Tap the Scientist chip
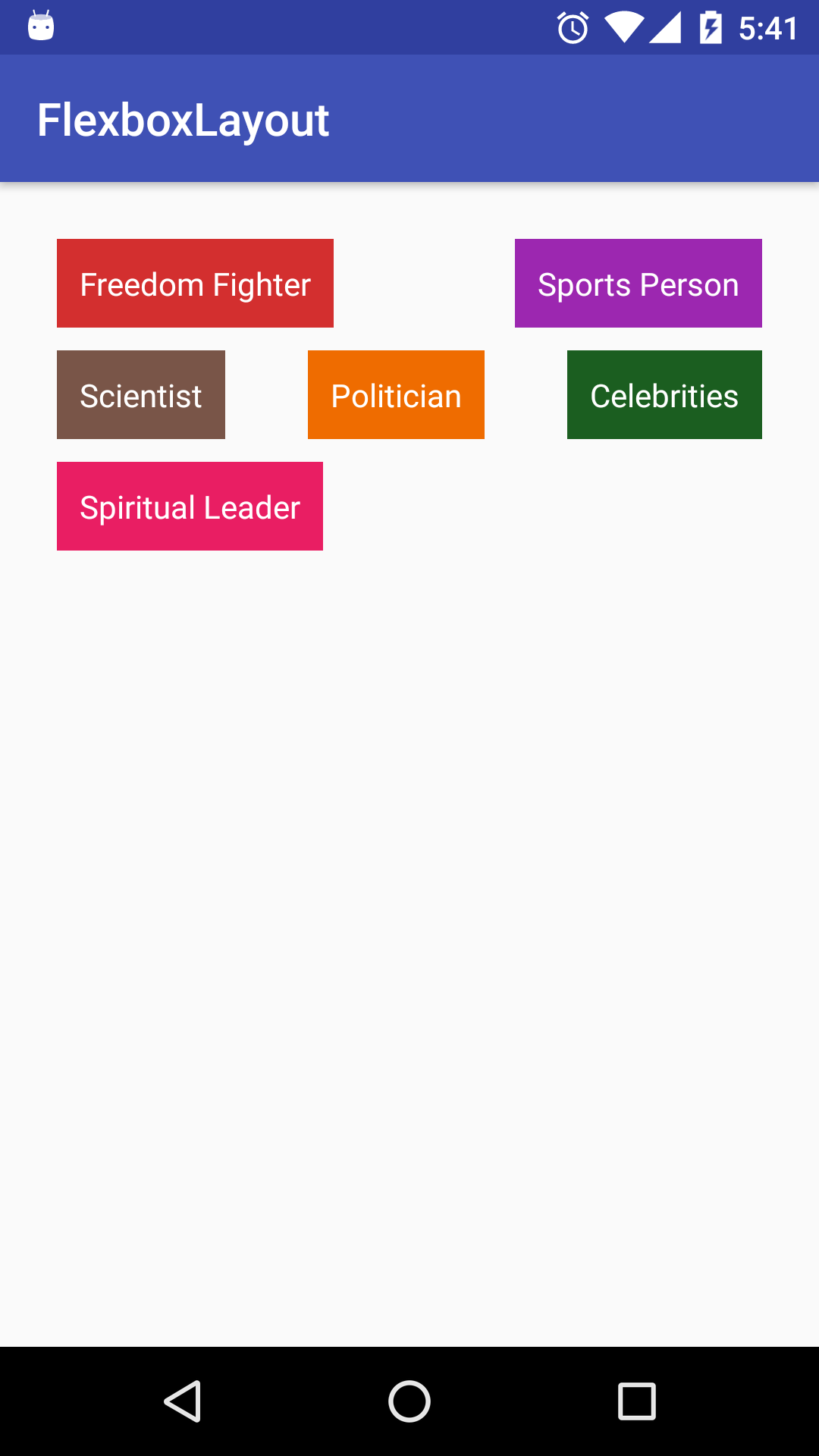This screenshot has height=1456, width=819. point(141,395)
